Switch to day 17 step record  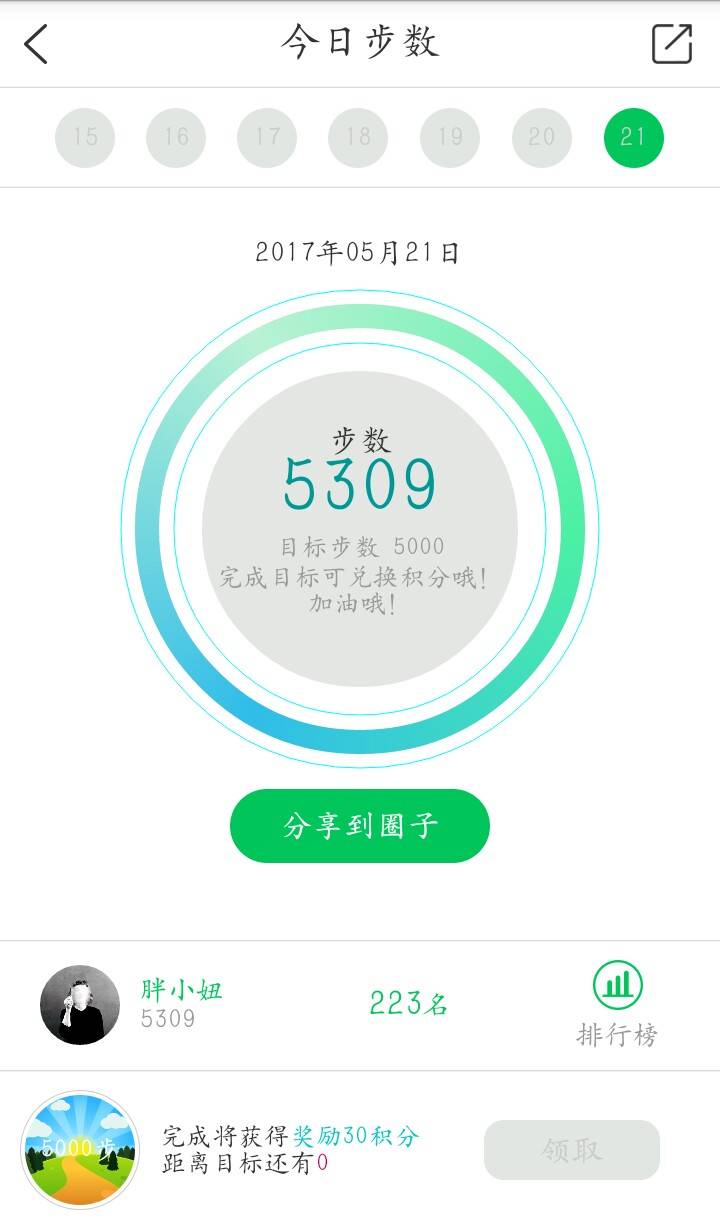pyautogui.click(x=267, y=137)
